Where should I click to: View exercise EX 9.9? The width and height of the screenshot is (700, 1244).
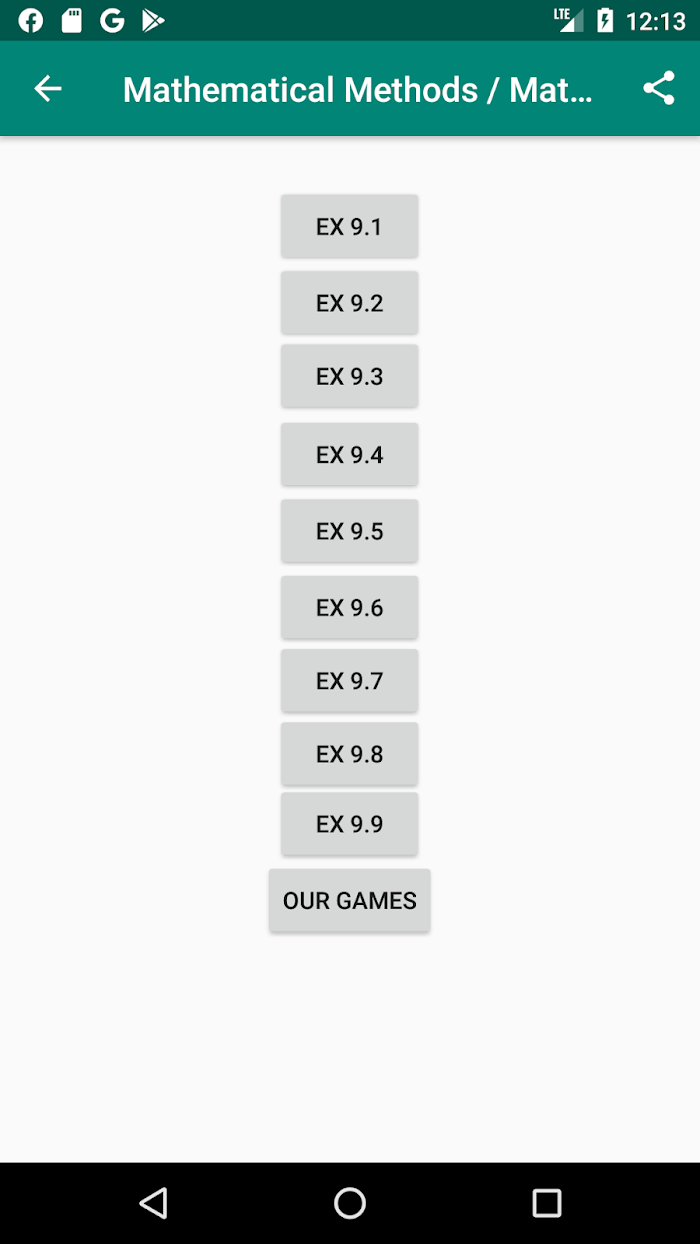coord(349,824)
